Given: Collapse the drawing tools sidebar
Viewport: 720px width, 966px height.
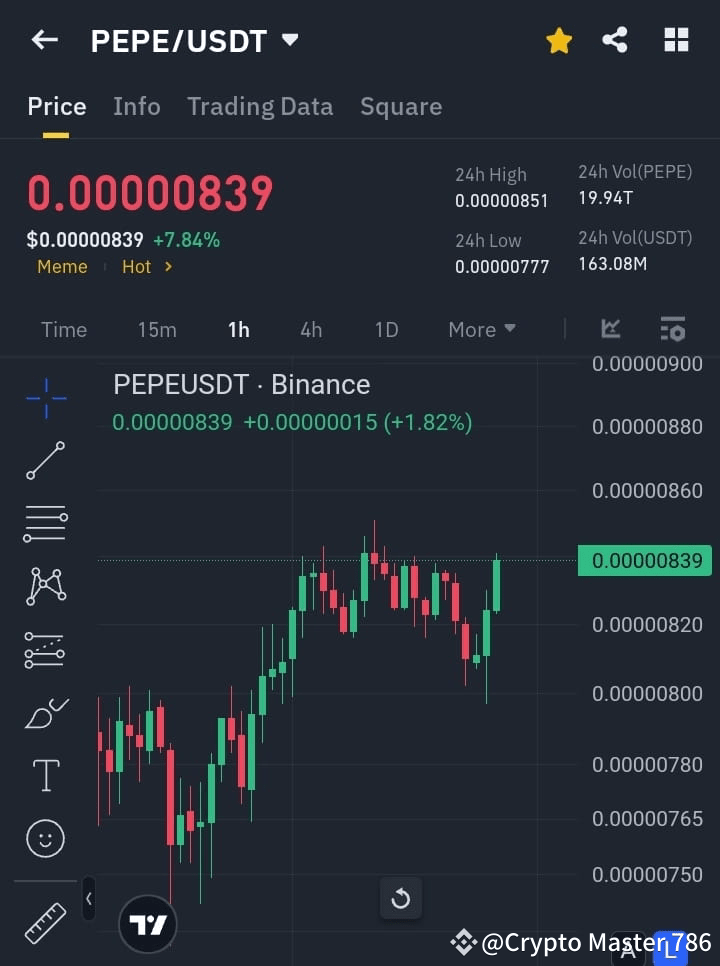Looking at the screenshot, I should coord(88,898).
